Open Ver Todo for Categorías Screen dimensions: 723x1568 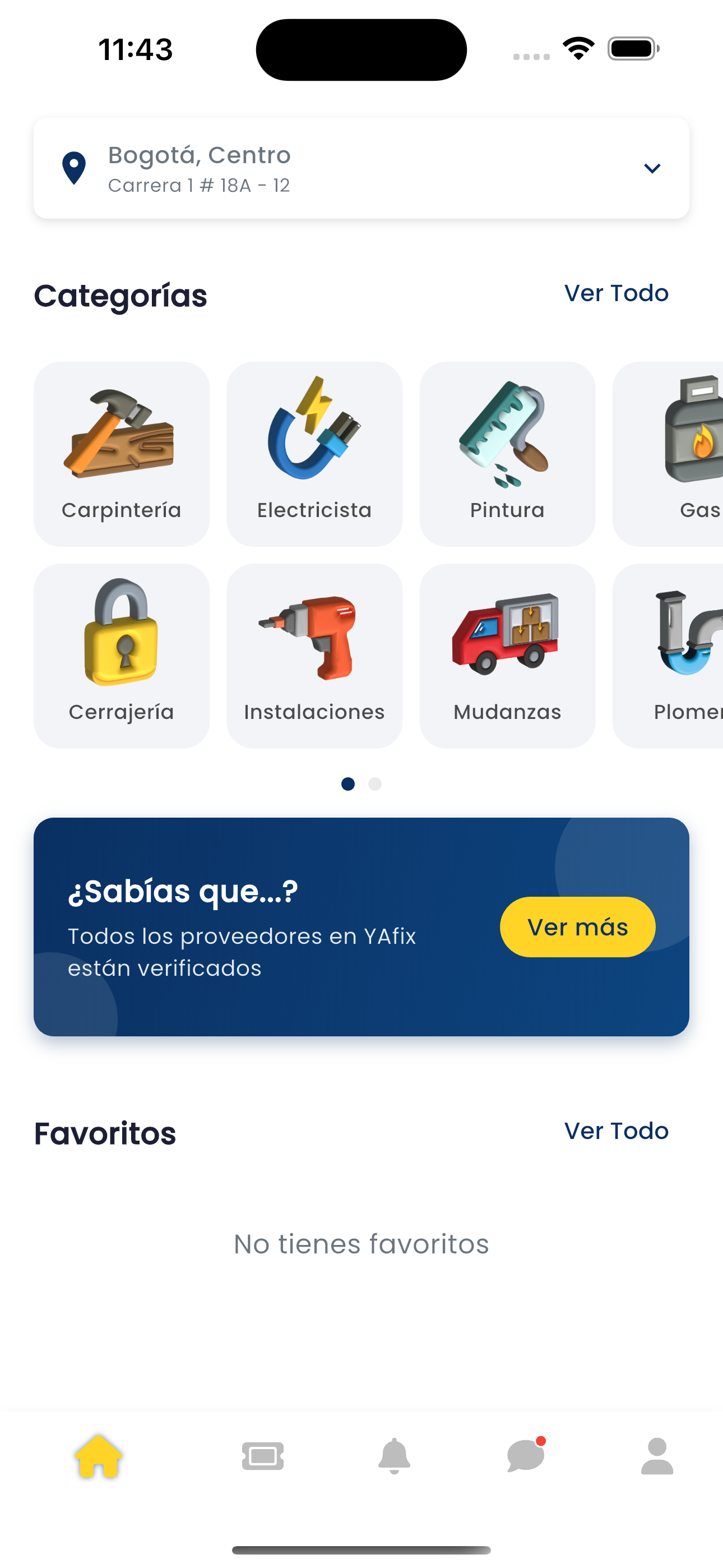point(617,293)
